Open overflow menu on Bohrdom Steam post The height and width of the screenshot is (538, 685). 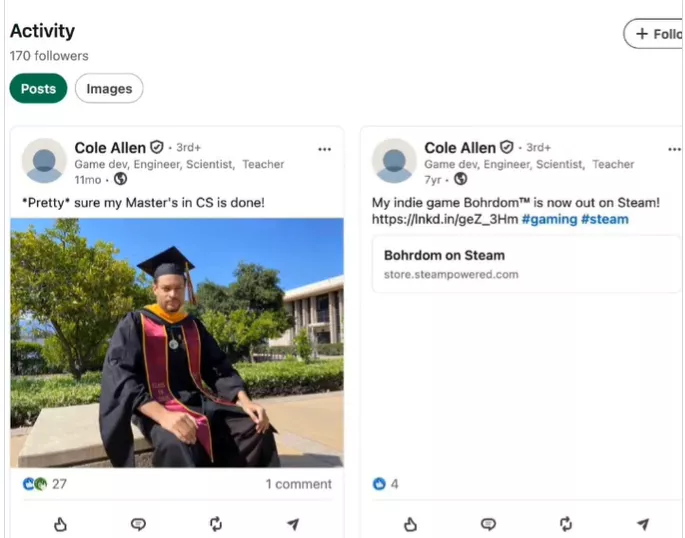673,149
